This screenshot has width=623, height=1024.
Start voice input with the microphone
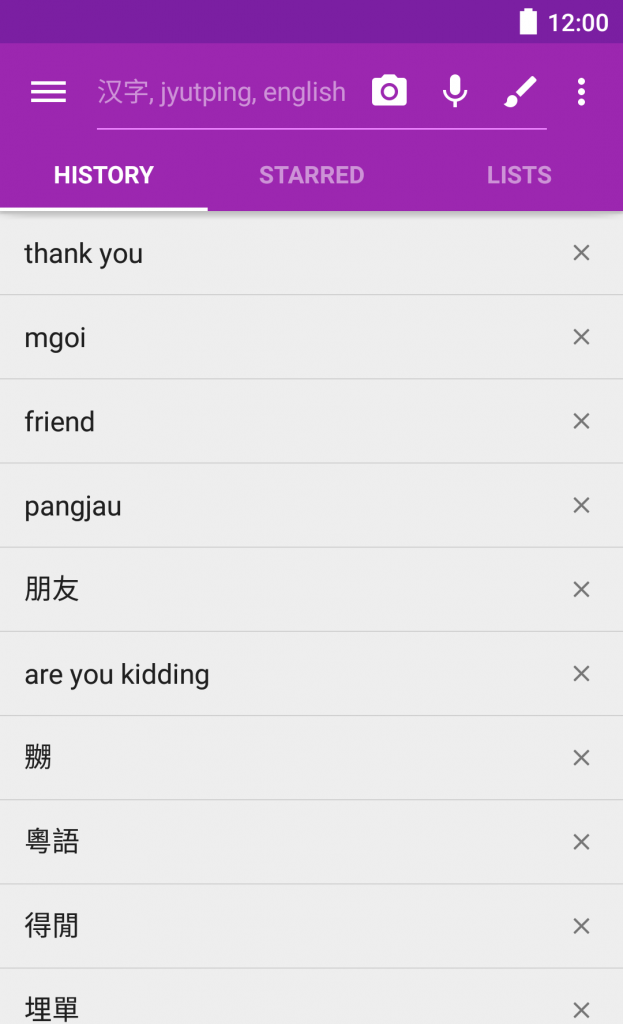coord(455,92)
